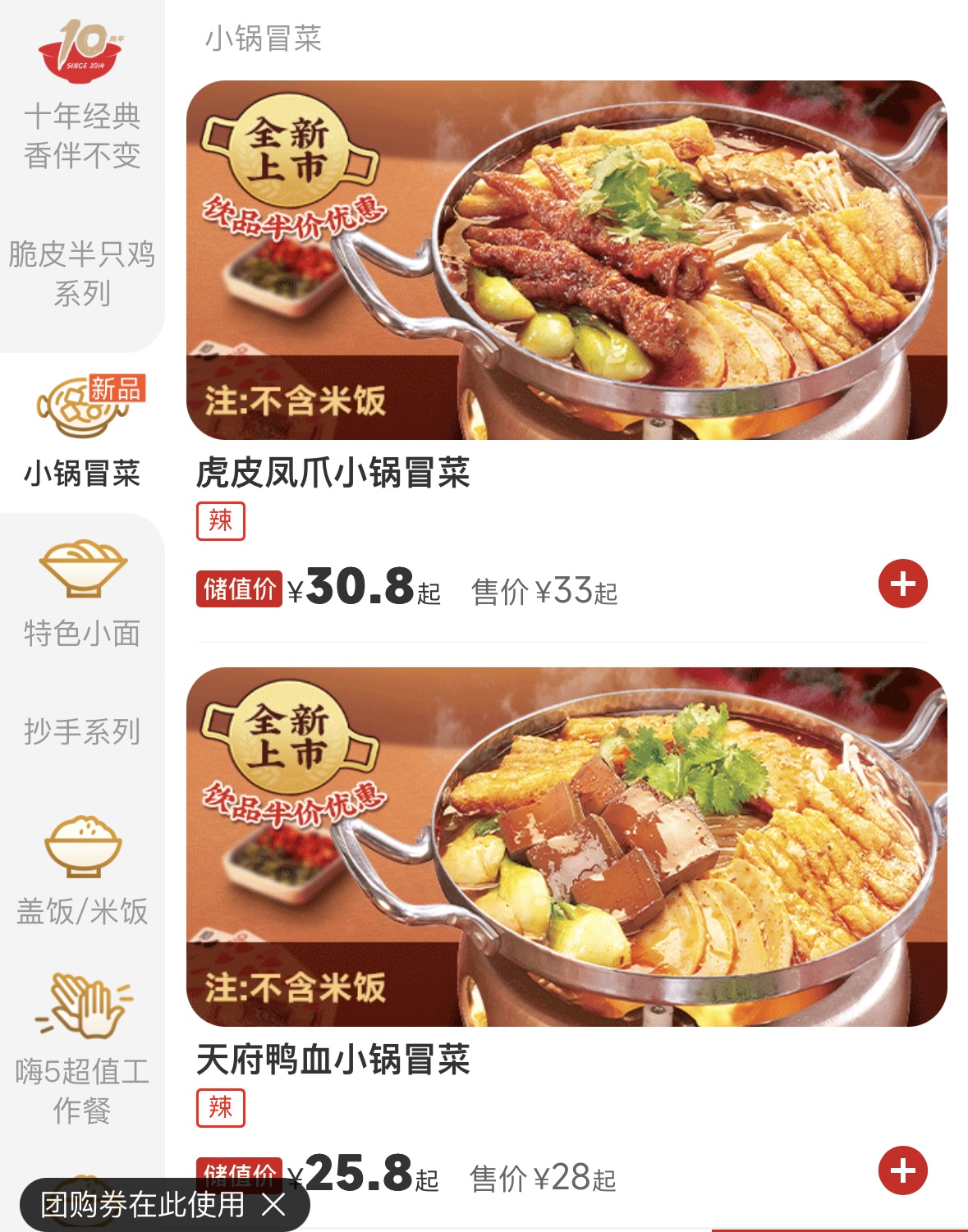
Task: Open 十年经典香伴不变 category
Action: tap(82, 98)
